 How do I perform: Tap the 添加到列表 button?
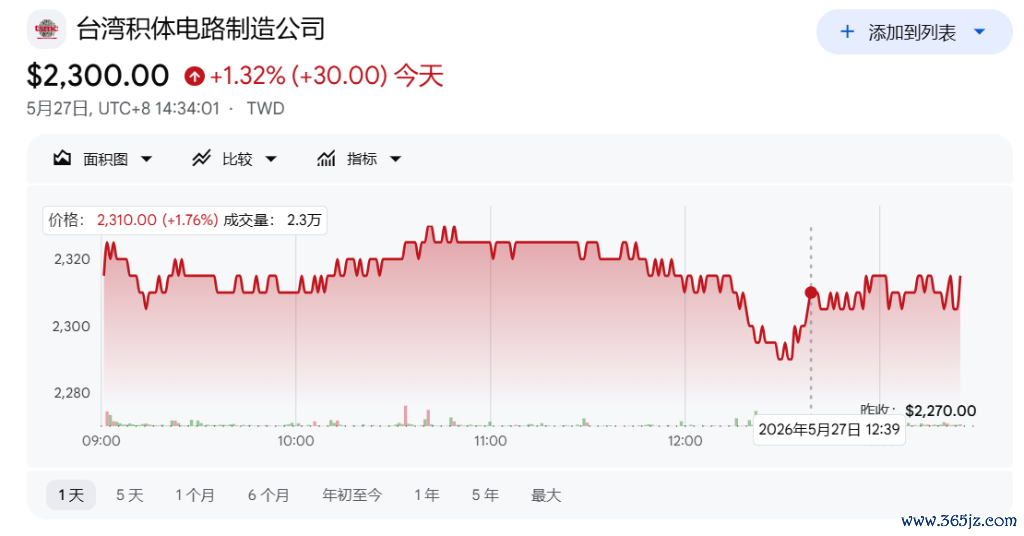pyautogui.click(x=914, y=32)
